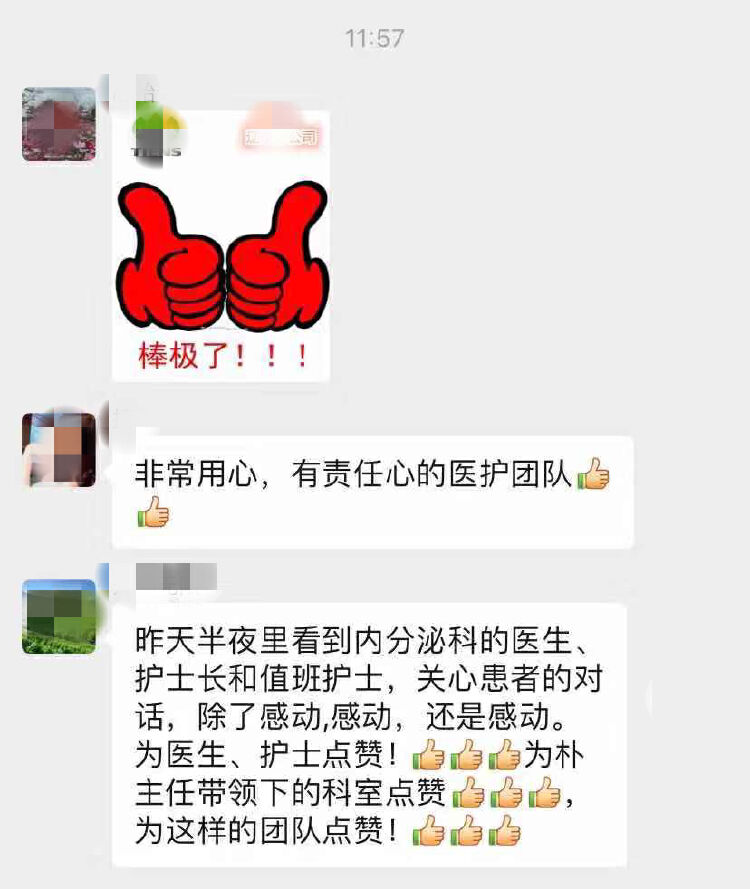Open the thumbs-up 棒极了 sticker image
Viewport: 750px width, 889px height.
[221, 245]
